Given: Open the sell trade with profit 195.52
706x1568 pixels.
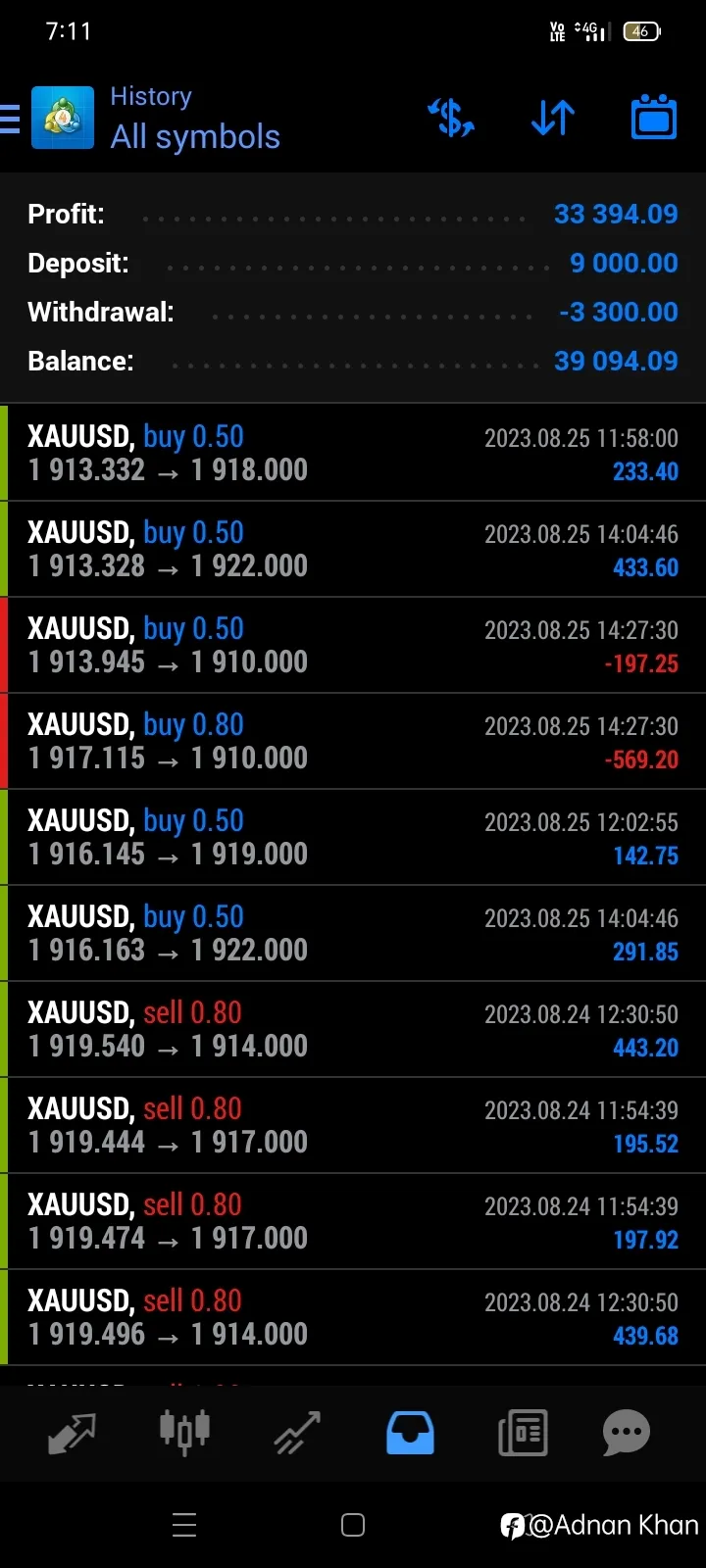Looking at the screenshot, I should click(353, 1125).
